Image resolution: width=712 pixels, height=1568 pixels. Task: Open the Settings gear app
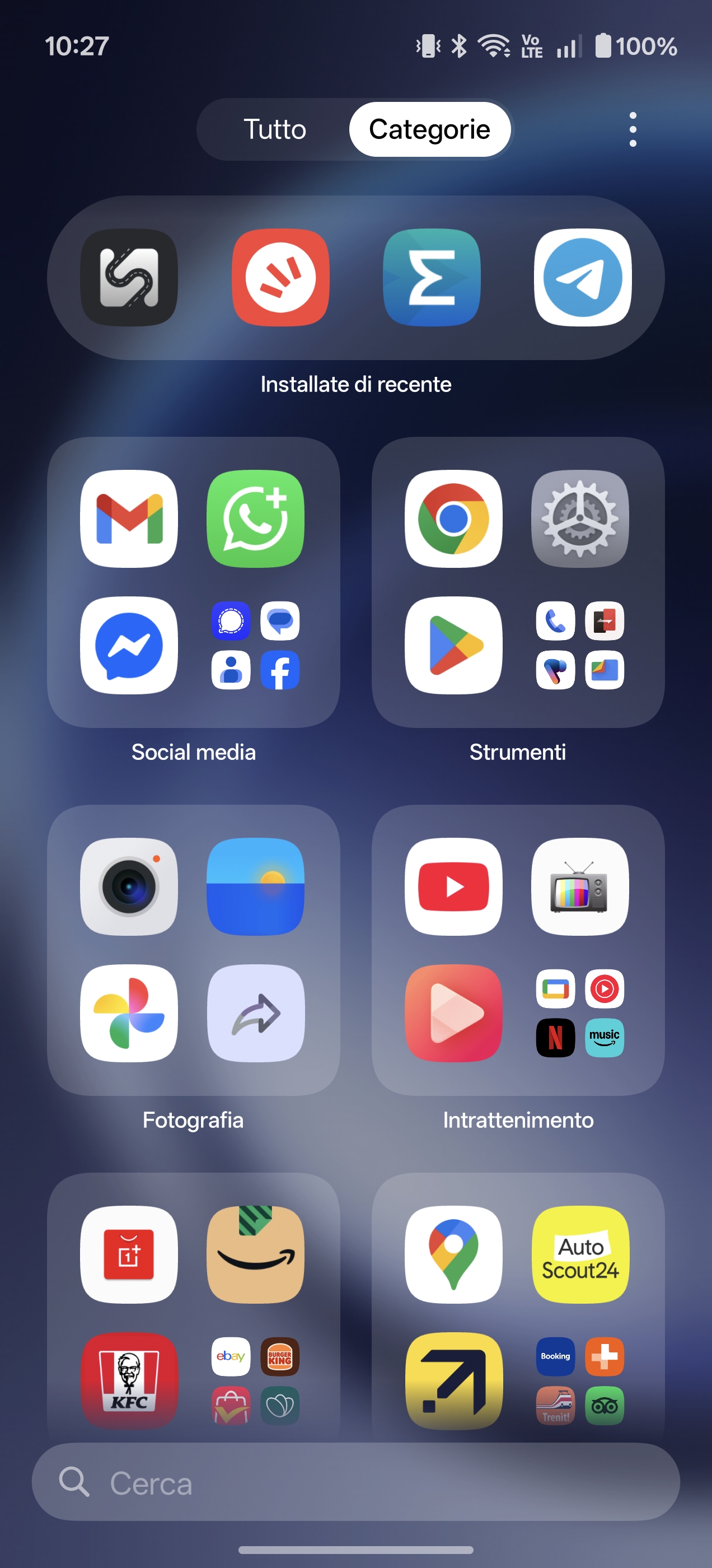coord(580,519)
